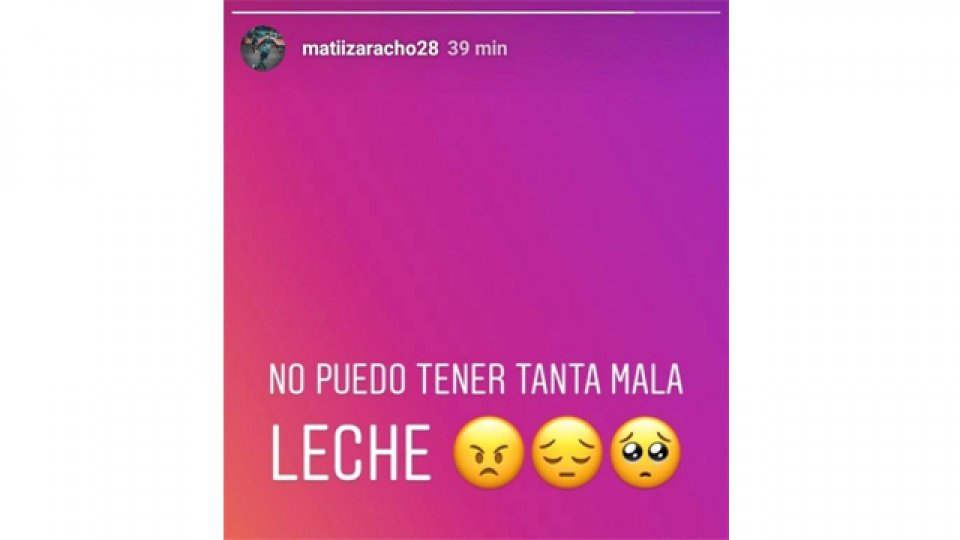Open matiizaracho28's profile picture
The height and width of the screenshot is (540, 960).
pos(264,48)
